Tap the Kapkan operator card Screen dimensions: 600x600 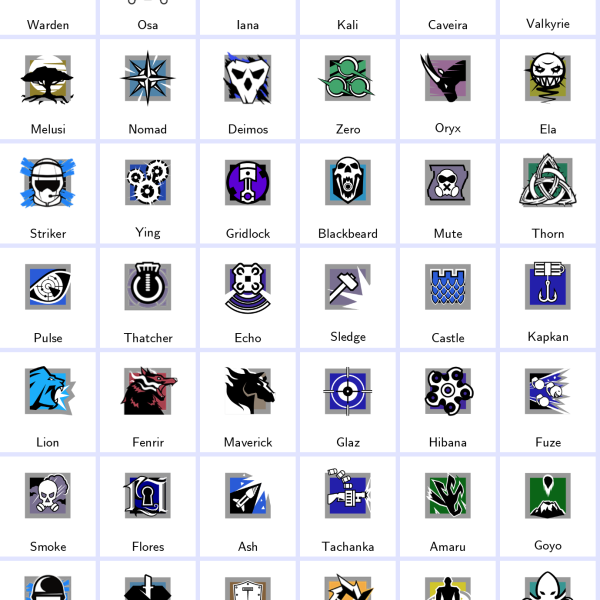[x=548, y=297]
